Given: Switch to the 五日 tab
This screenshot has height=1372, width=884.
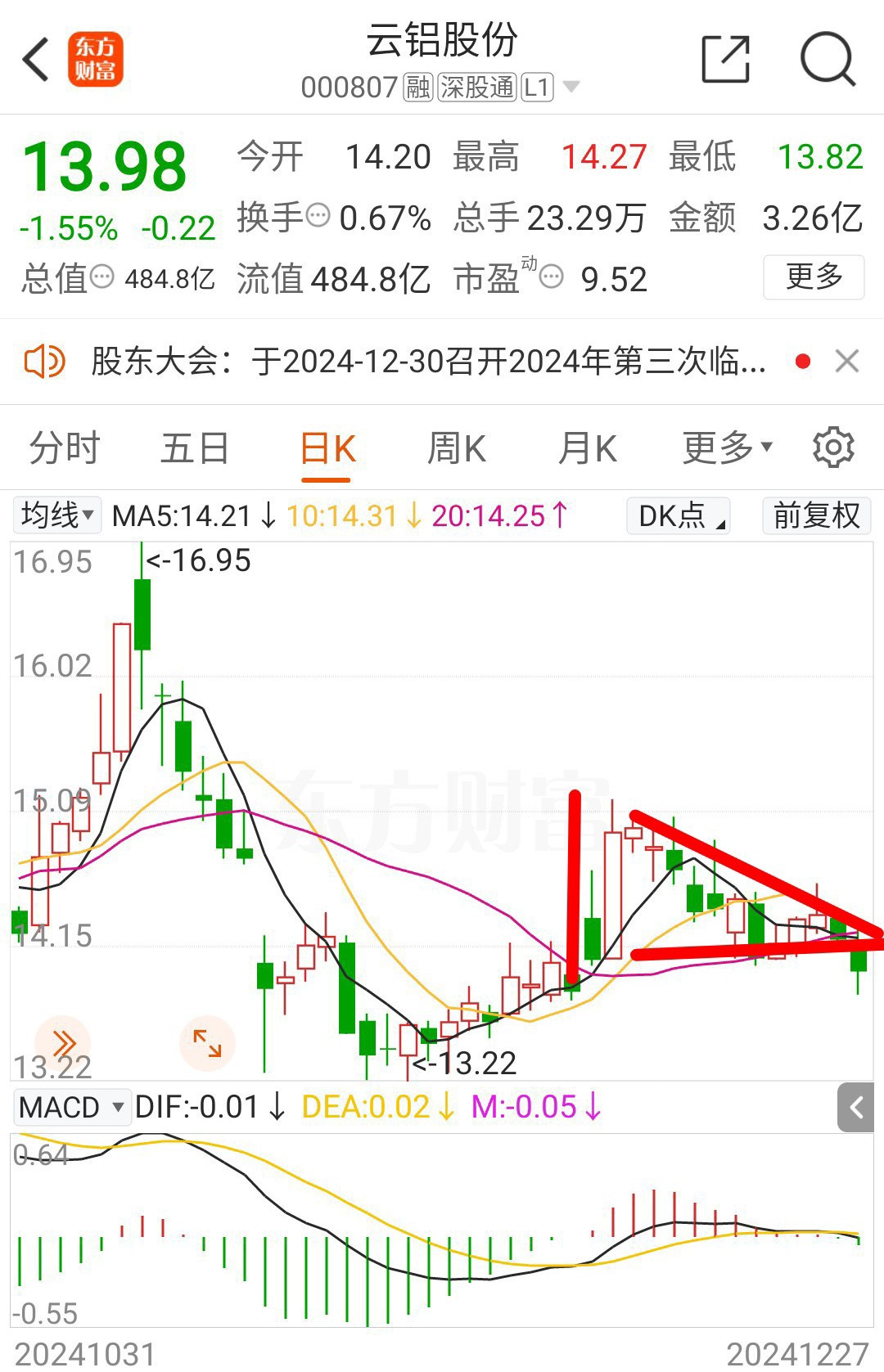Looking at the screenshot, I should point(195,448).
